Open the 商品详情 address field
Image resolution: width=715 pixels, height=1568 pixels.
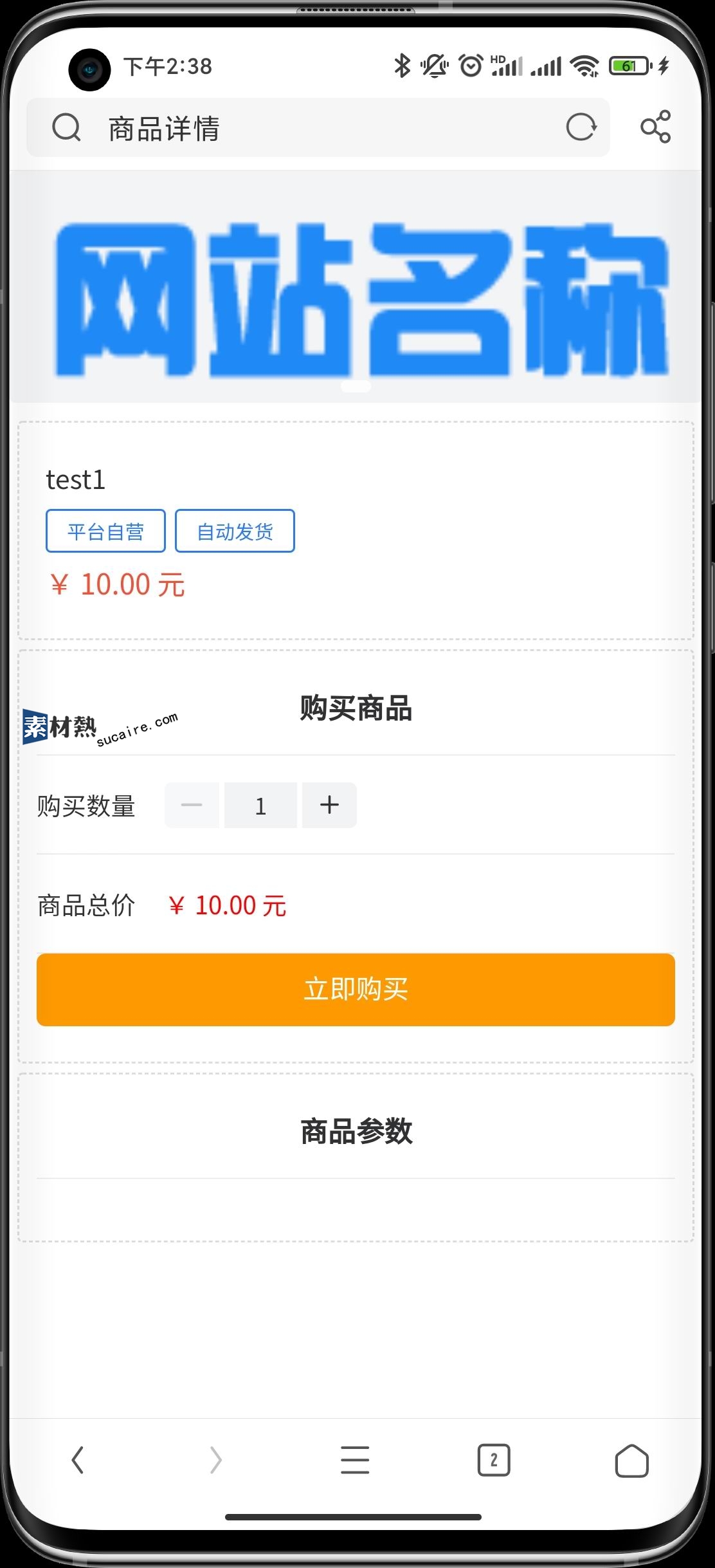[318, 127]
